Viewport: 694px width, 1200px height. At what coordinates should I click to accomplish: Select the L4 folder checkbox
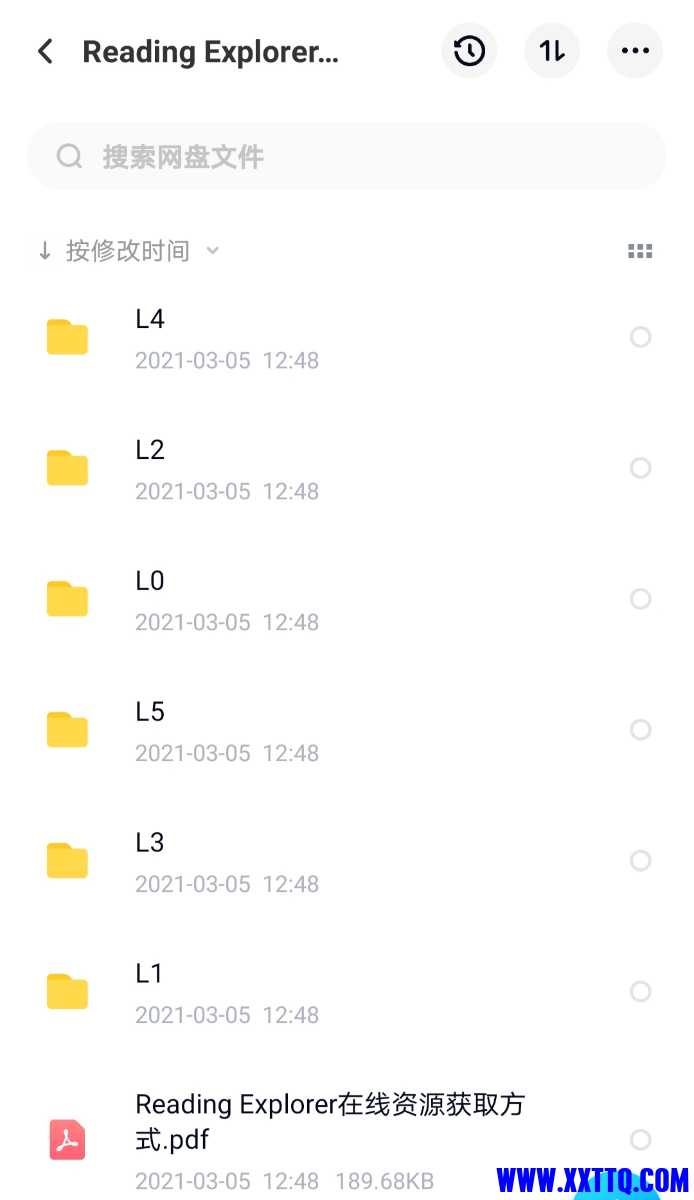point(640,338)
